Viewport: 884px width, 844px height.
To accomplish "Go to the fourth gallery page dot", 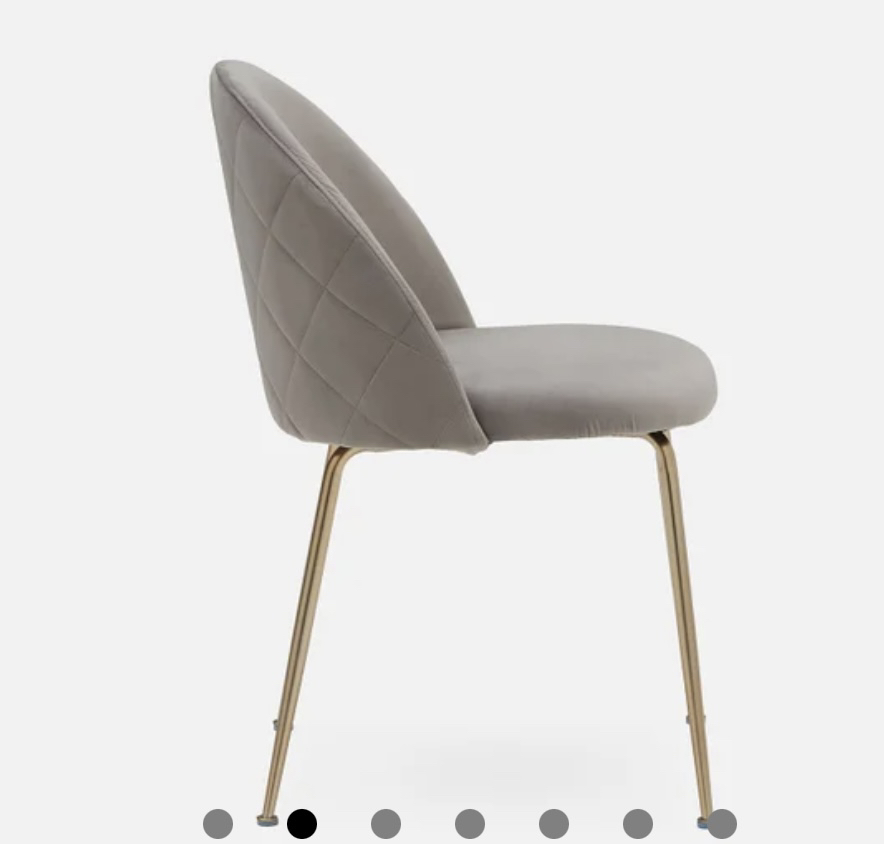I will (470, 824).
